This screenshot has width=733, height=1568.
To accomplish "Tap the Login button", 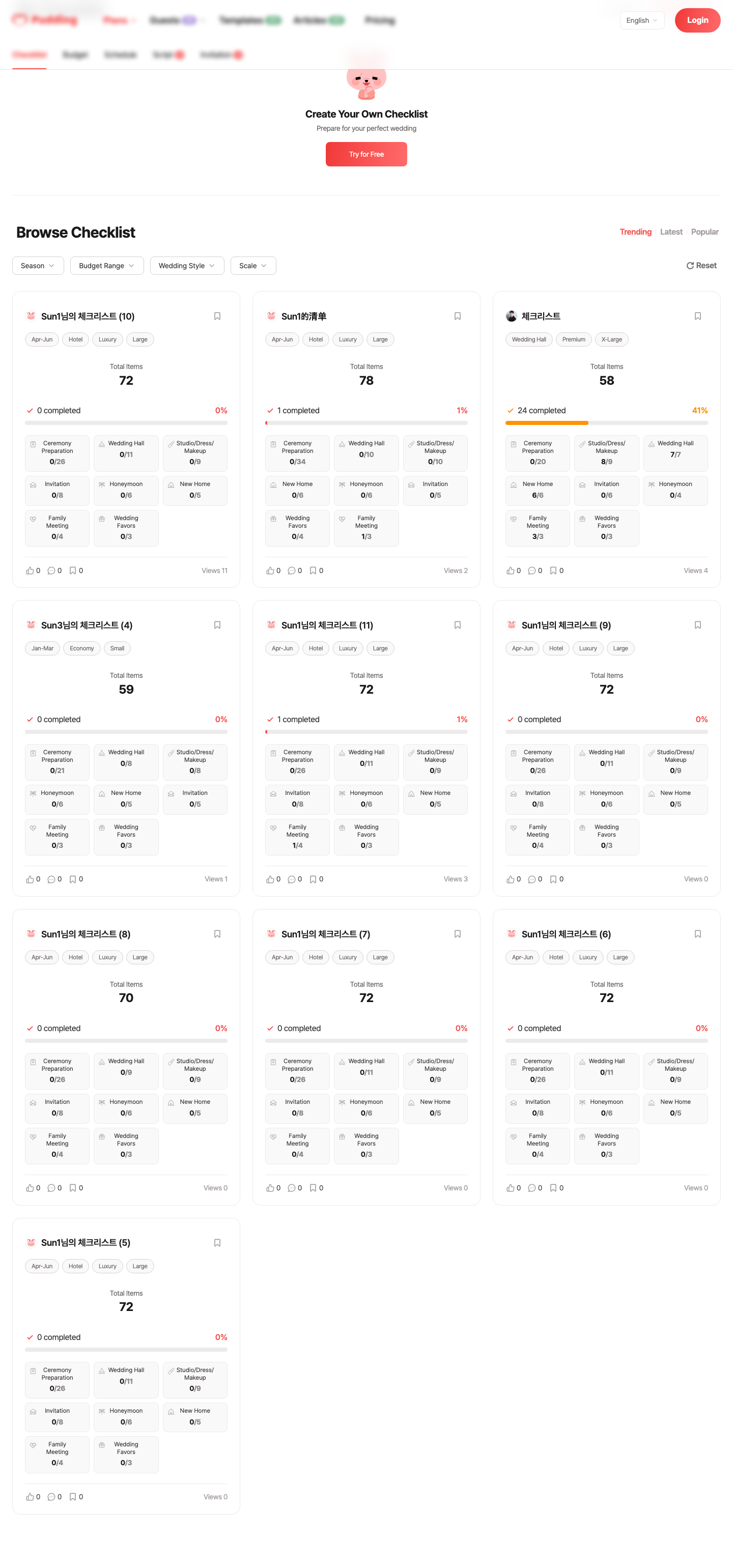I will click(697, 20).
